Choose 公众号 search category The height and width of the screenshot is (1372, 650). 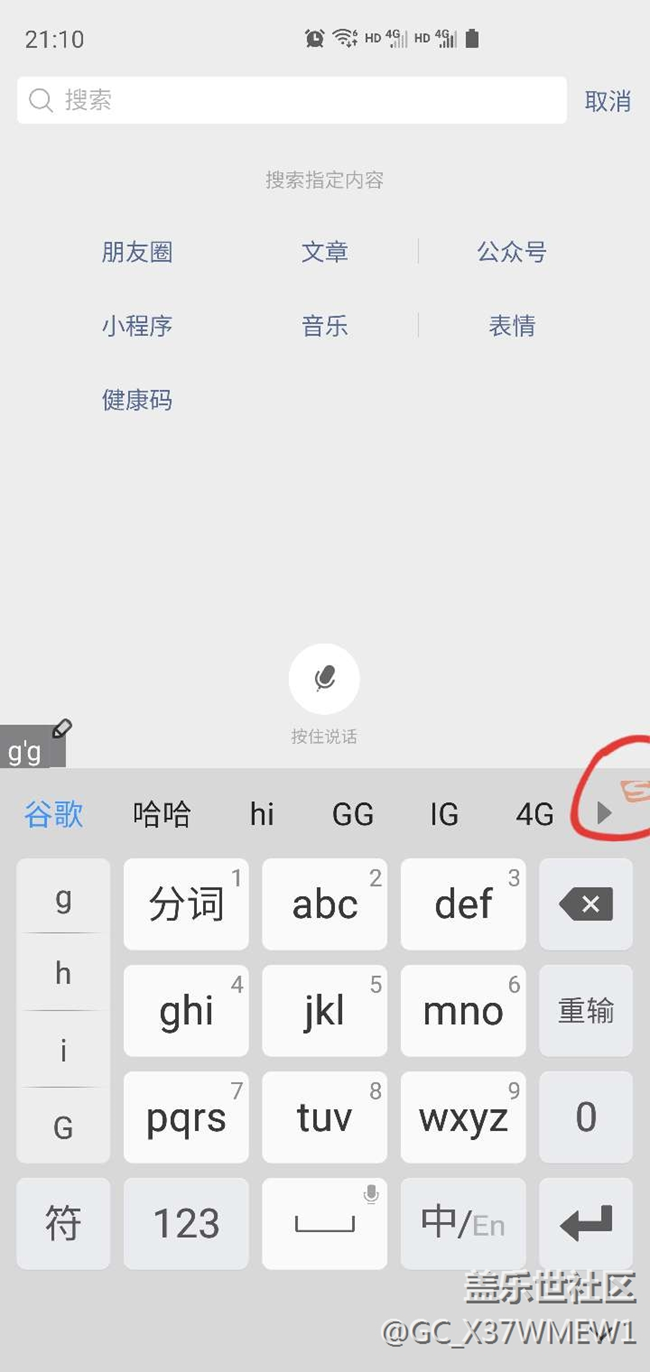coord(511,252)
